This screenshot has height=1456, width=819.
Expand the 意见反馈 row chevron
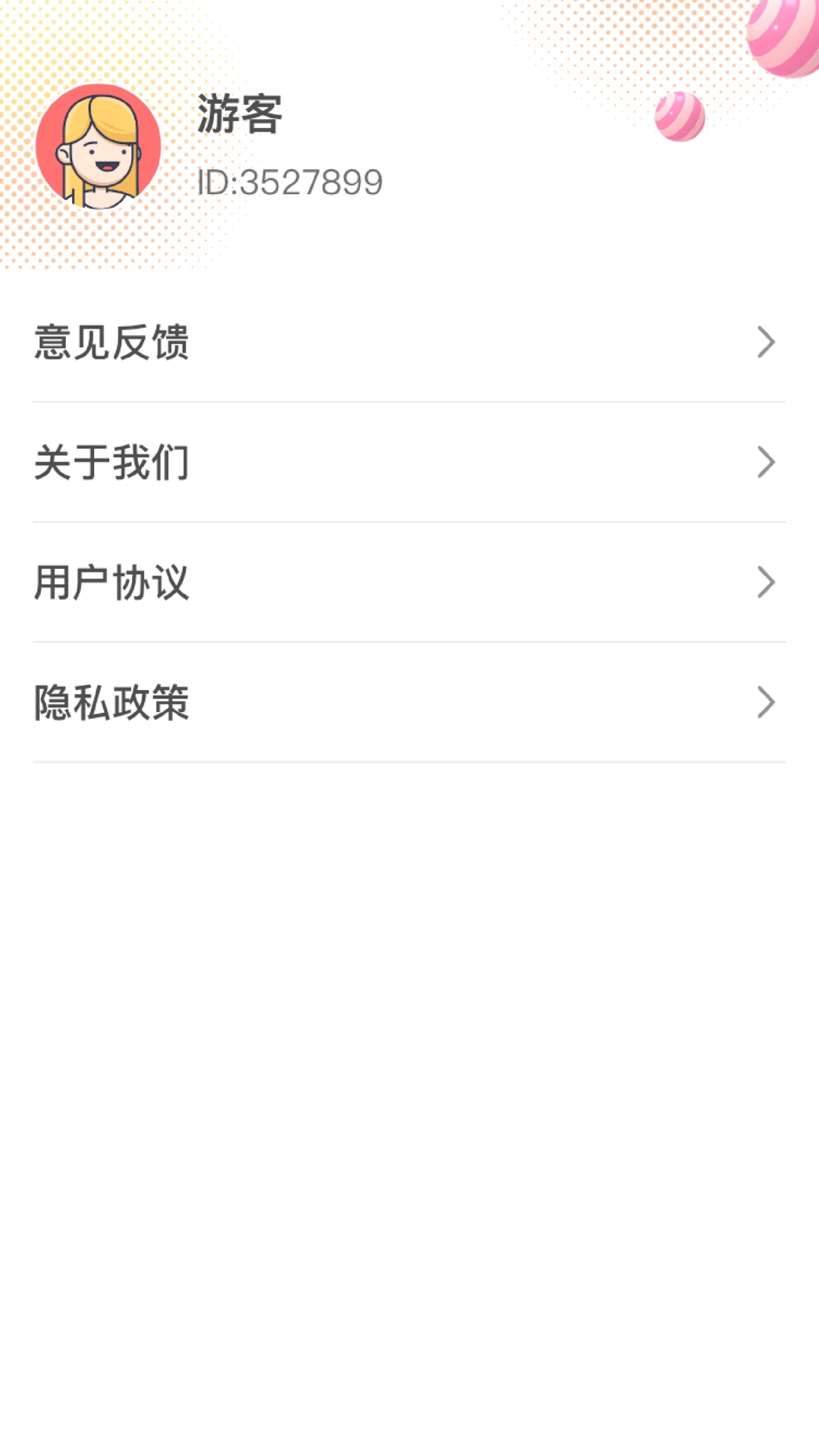767,340
